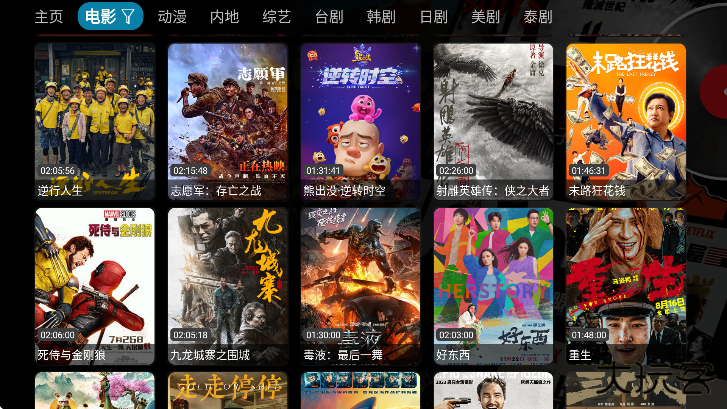The image size is (727, 409).
Task: Open the movie 熊出没·逆转时空
Action: (x=360, y=115)
